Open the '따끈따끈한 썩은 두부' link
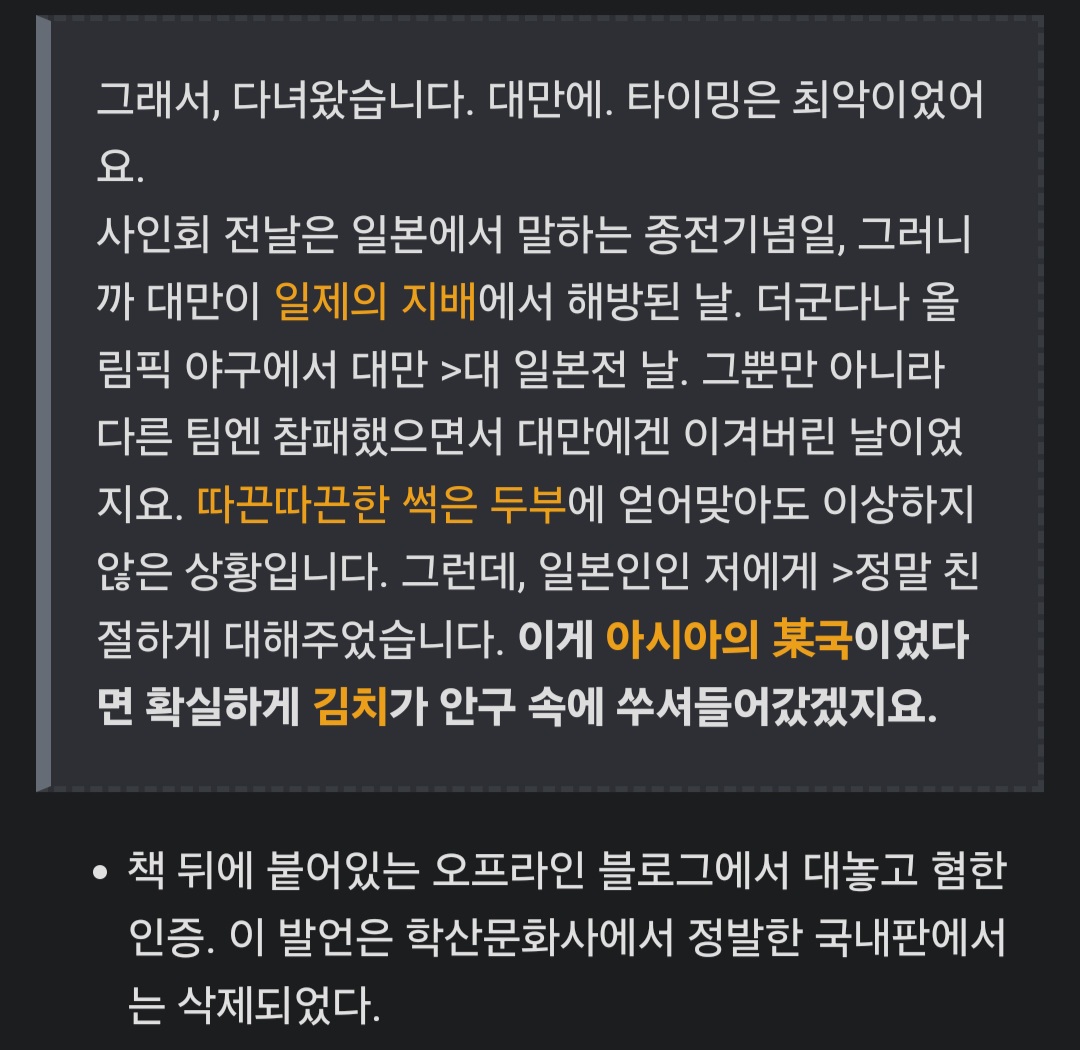 [x=382, y=505]
